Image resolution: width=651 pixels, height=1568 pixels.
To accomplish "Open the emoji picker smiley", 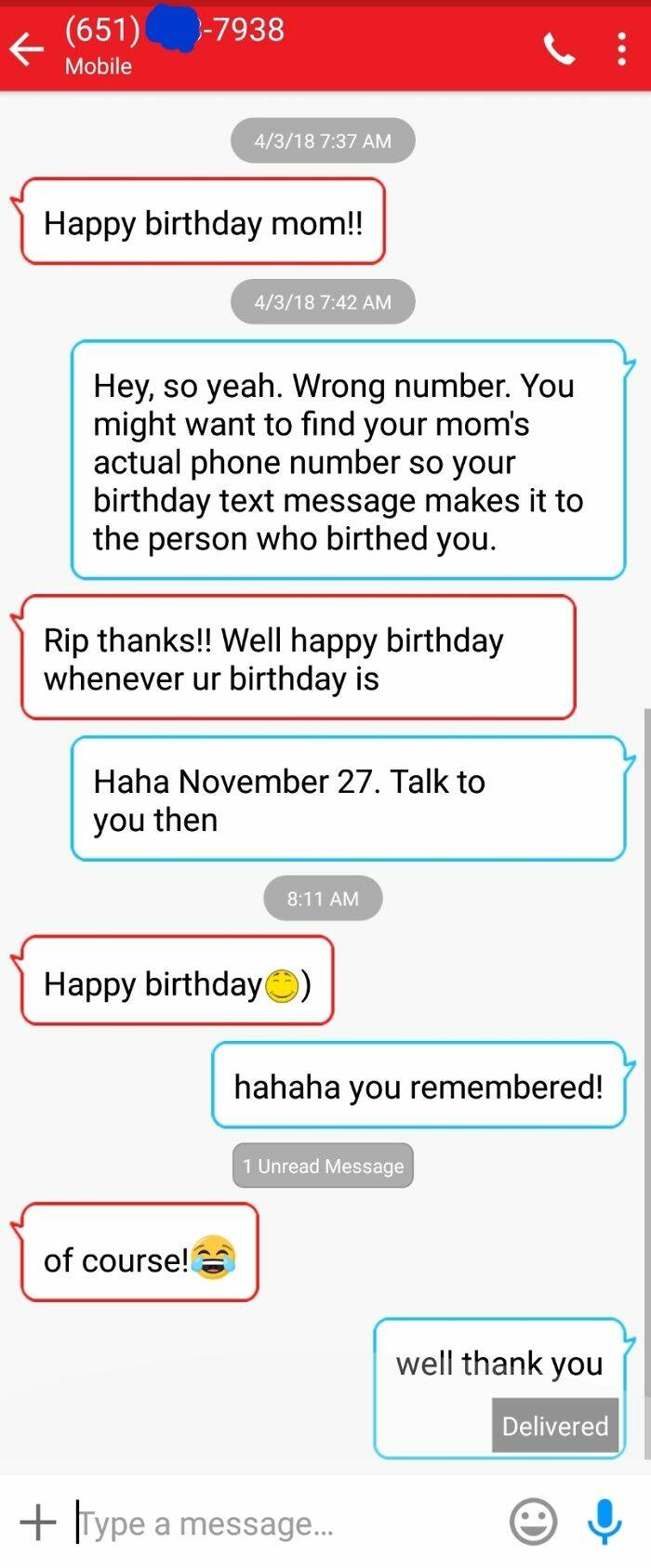I will [534, 1522].
